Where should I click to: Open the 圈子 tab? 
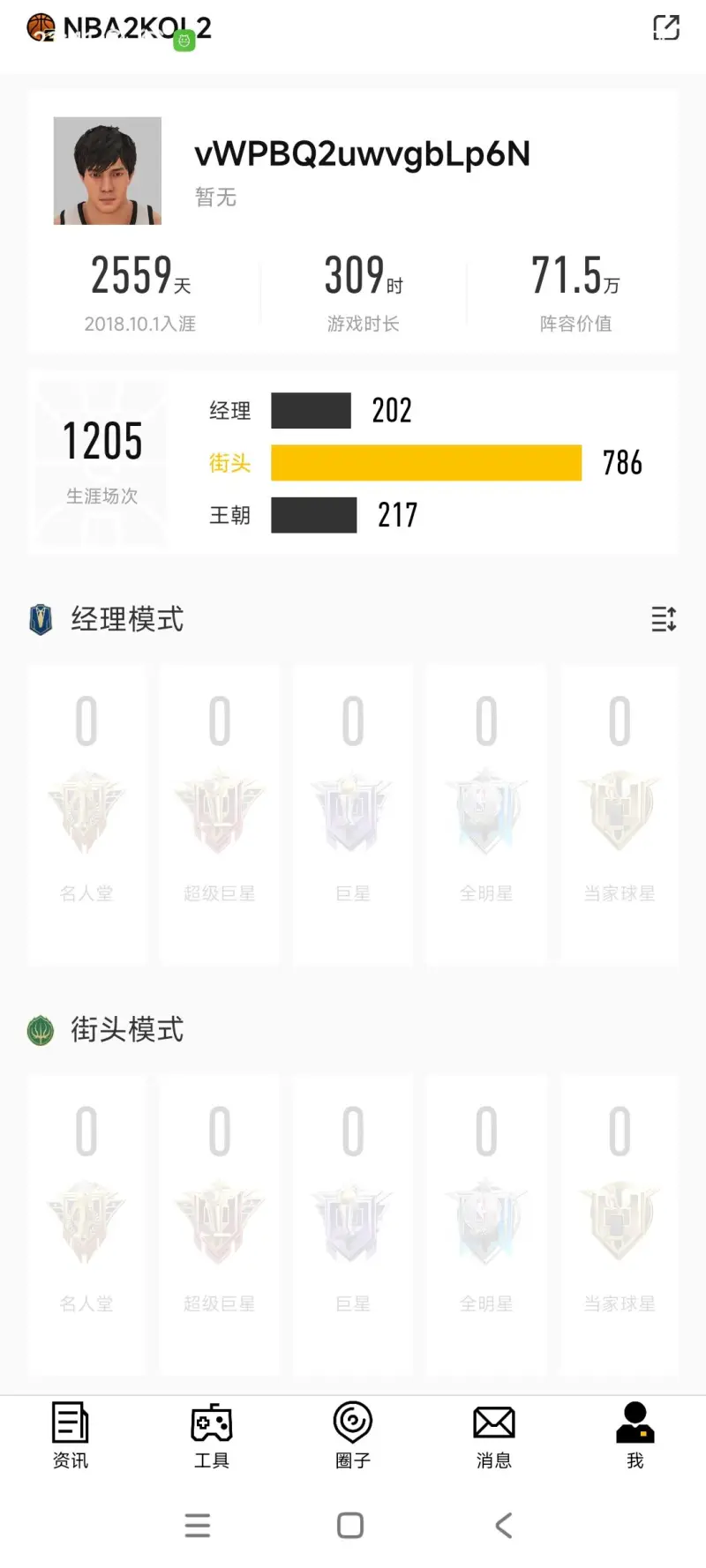[353, 1435]
